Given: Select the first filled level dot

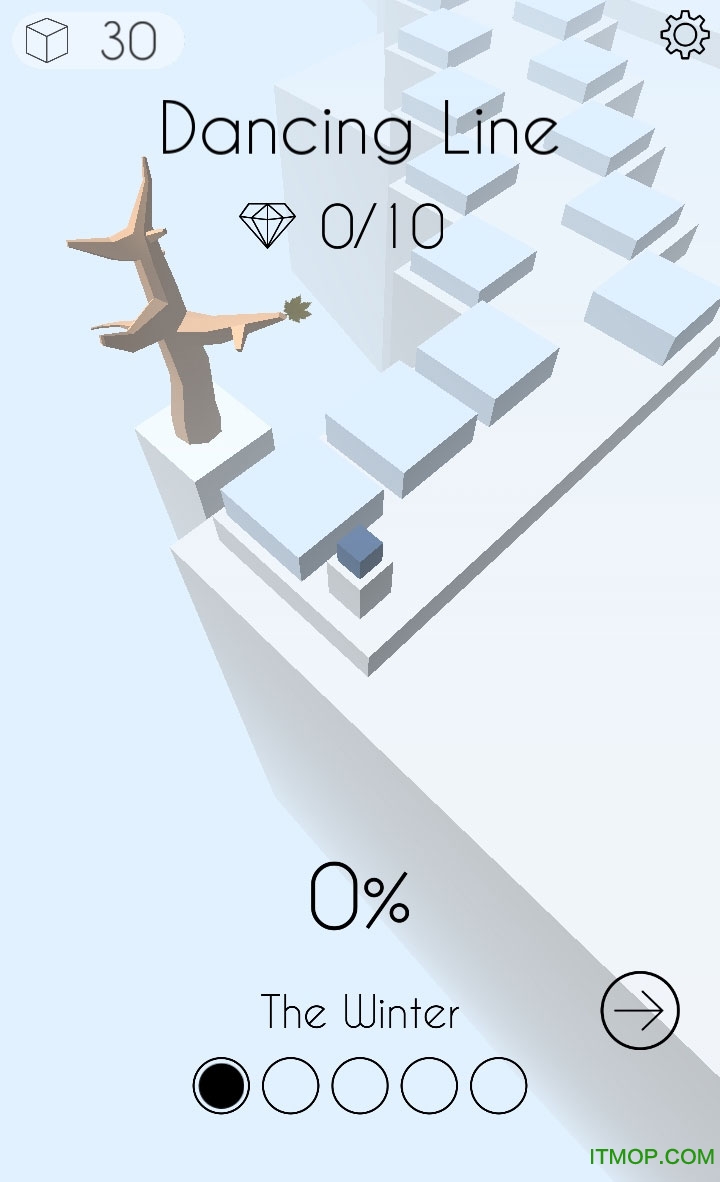Looking at the screenshot, I should (x=221, y=1085).
